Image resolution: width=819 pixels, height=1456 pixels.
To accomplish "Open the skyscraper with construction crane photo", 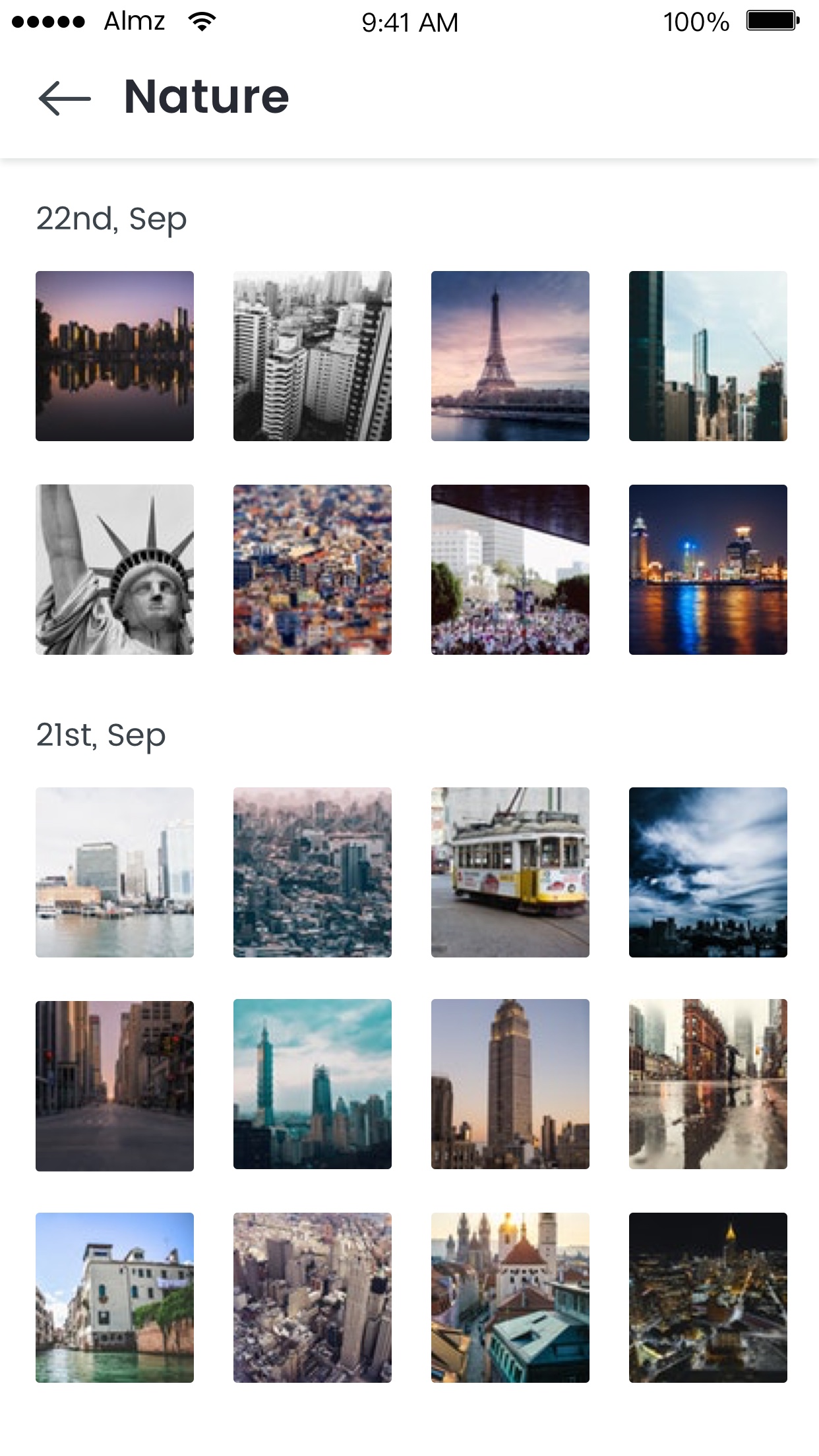I will pyautogui.click(x=708, y=356).
